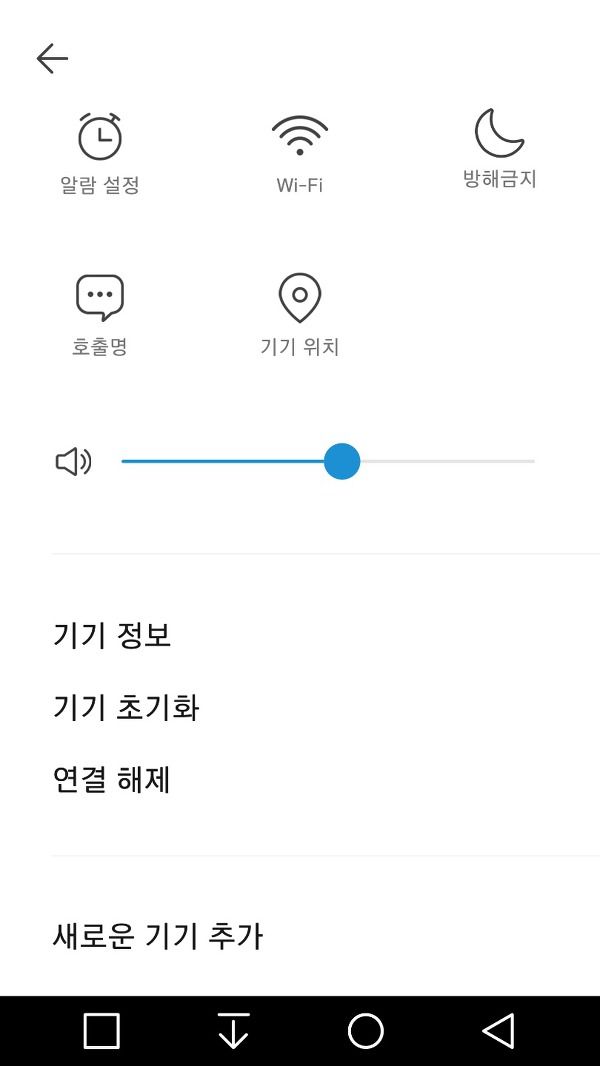Open recent apps from navigation bar

click(102, 1031)
